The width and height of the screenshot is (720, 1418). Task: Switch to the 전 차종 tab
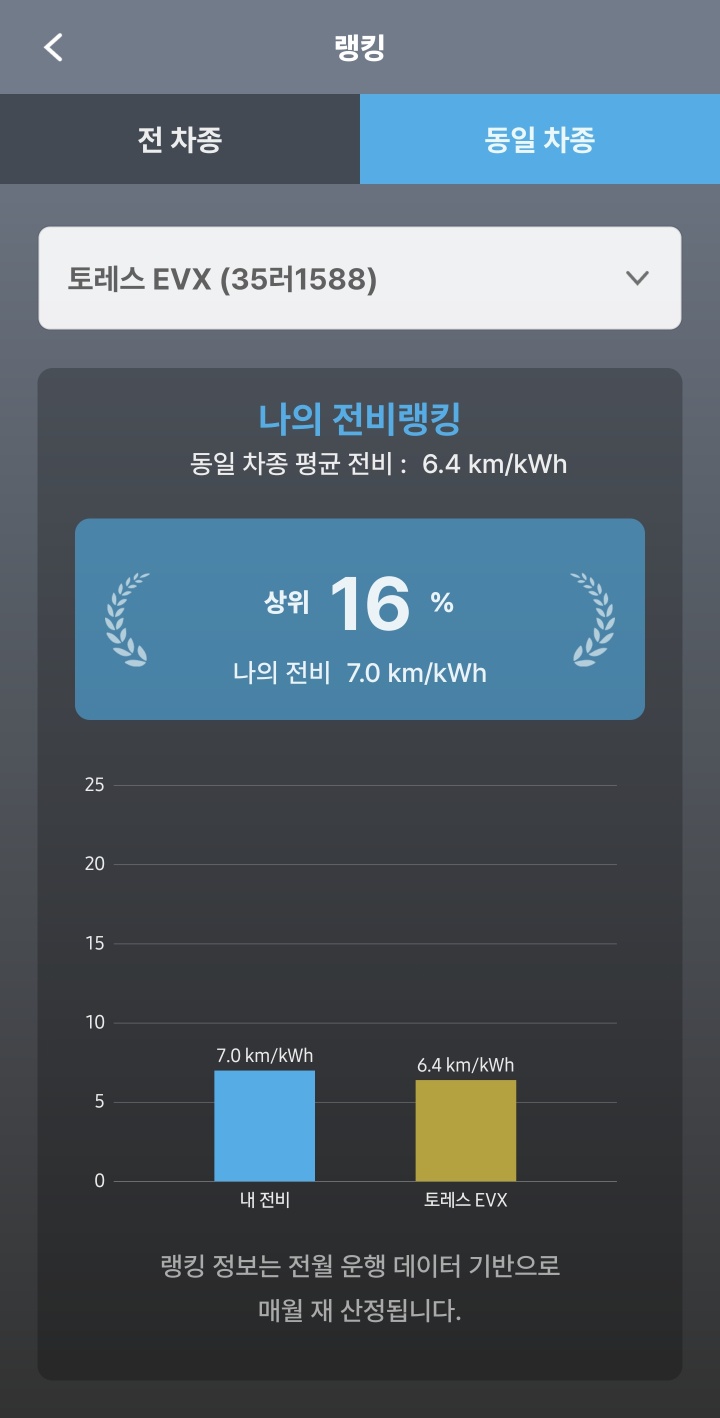[x=180, y=139]
